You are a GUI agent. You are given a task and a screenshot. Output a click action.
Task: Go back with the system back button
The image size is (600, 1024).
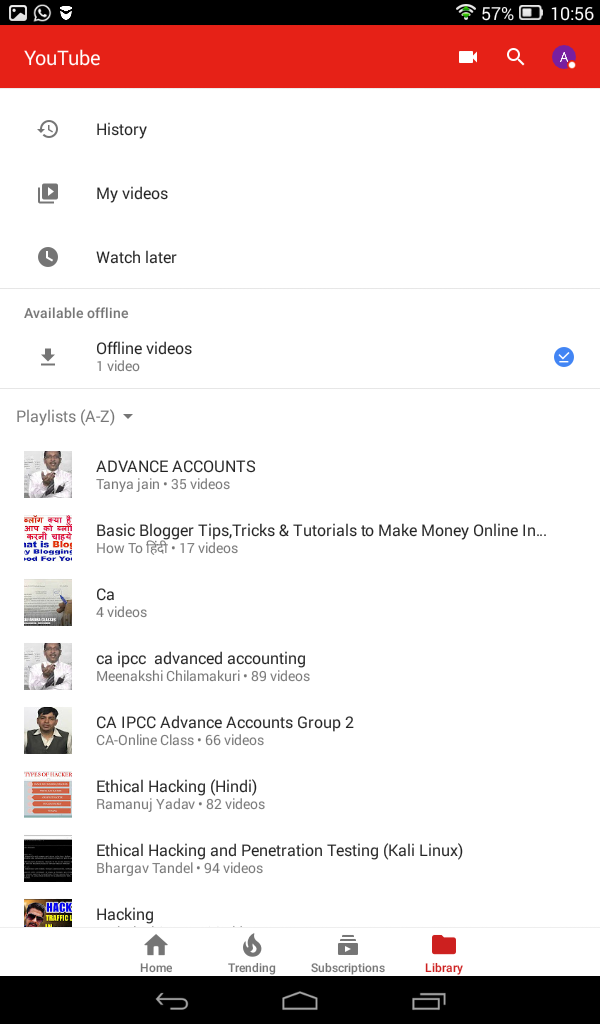click(x=172, y=1001)
